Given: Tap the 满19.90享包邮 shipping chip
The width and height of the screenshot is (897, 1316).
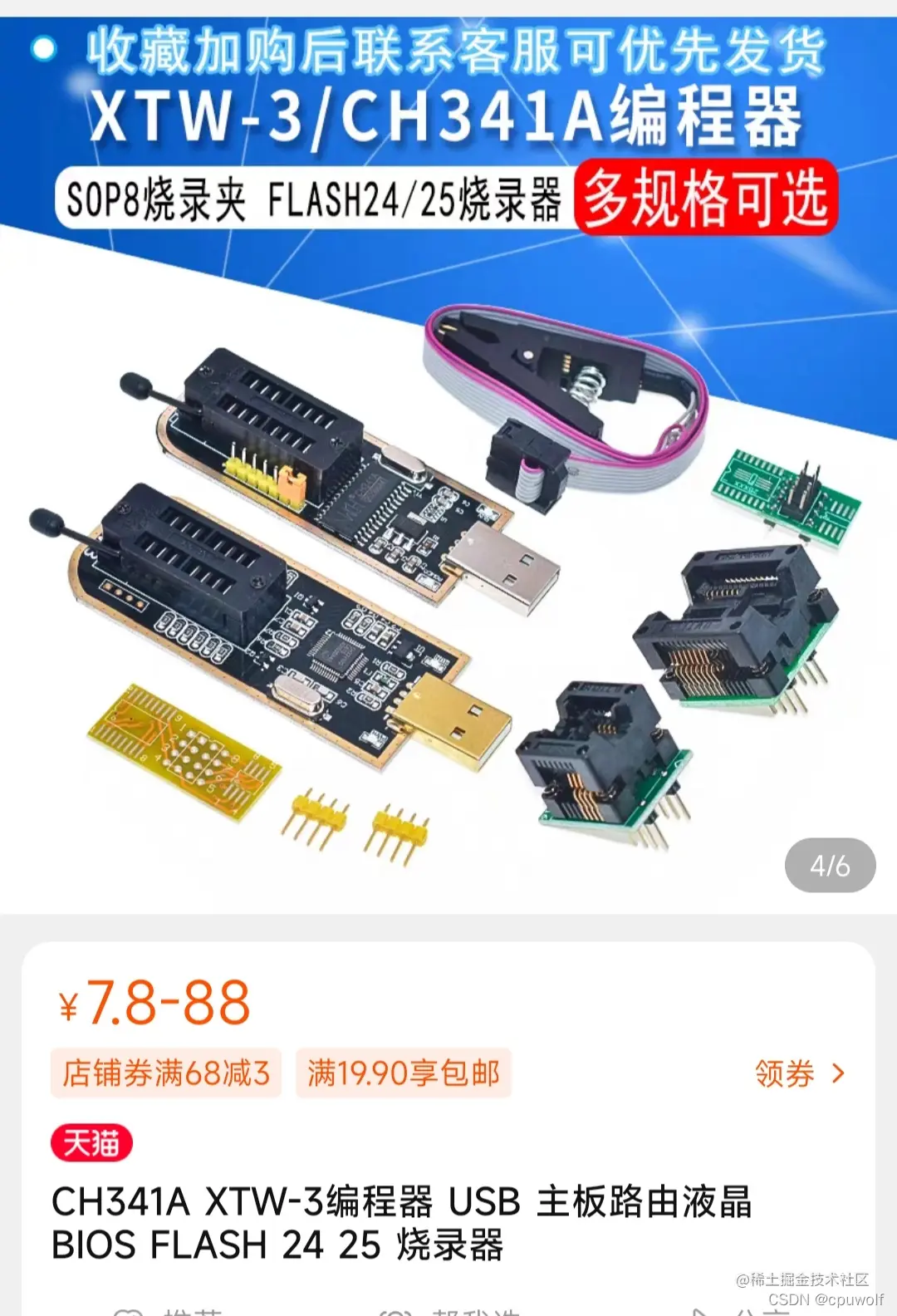Looking at the screenshot, I should (404, 1073).
